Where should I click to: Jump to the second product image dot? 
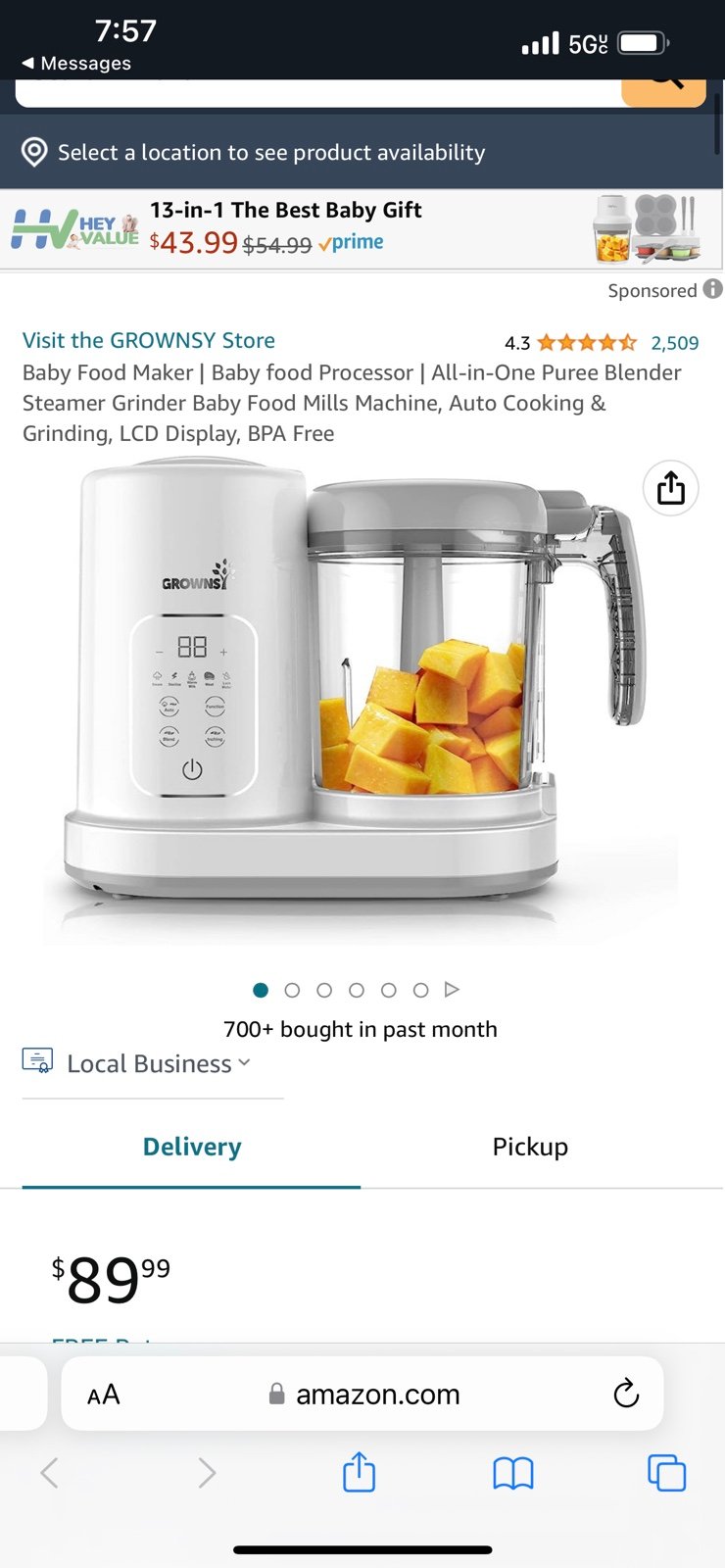[x=292, y=990]
